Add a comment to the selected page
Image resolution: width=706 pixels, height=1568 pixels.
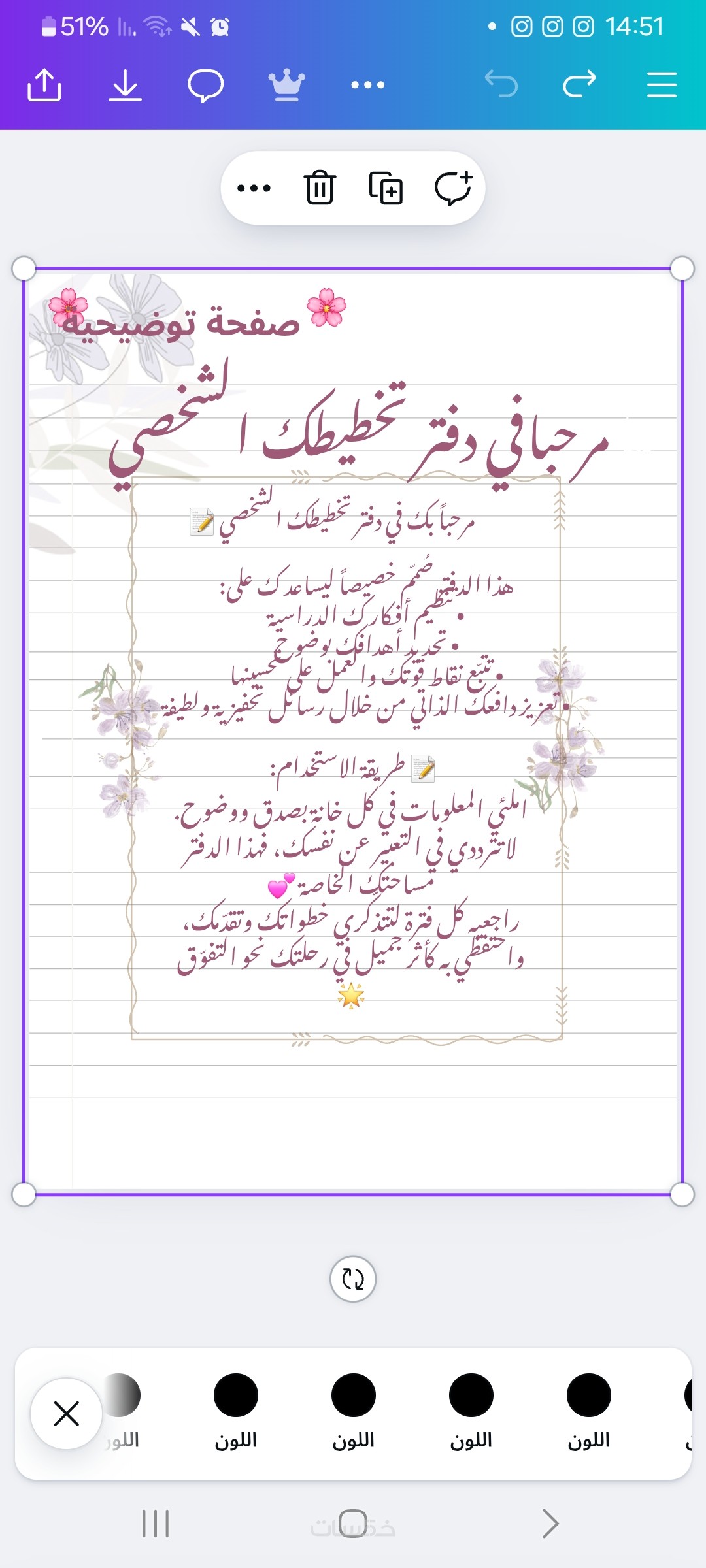(453, 188)
